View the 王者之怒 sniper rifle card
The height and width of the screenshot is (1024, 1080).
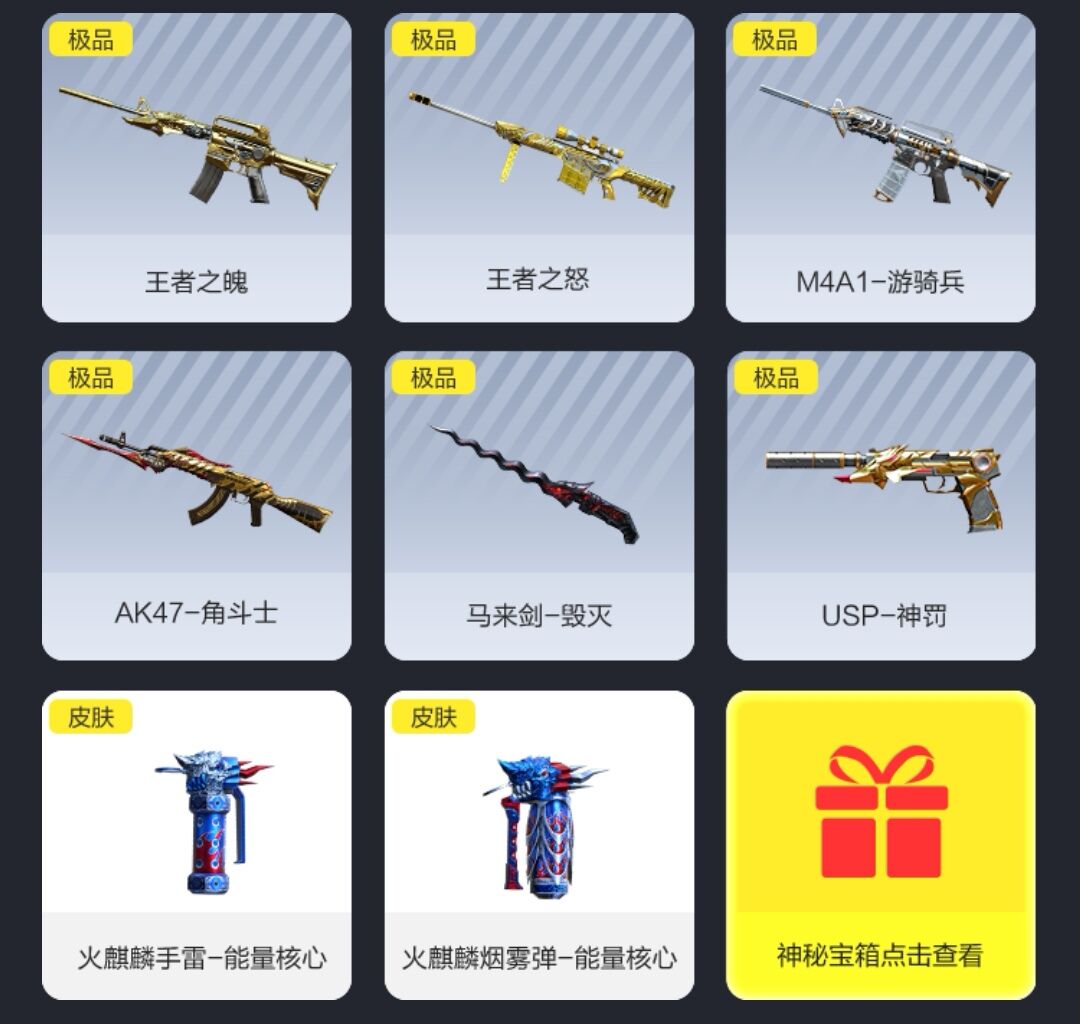coord(538,168)
